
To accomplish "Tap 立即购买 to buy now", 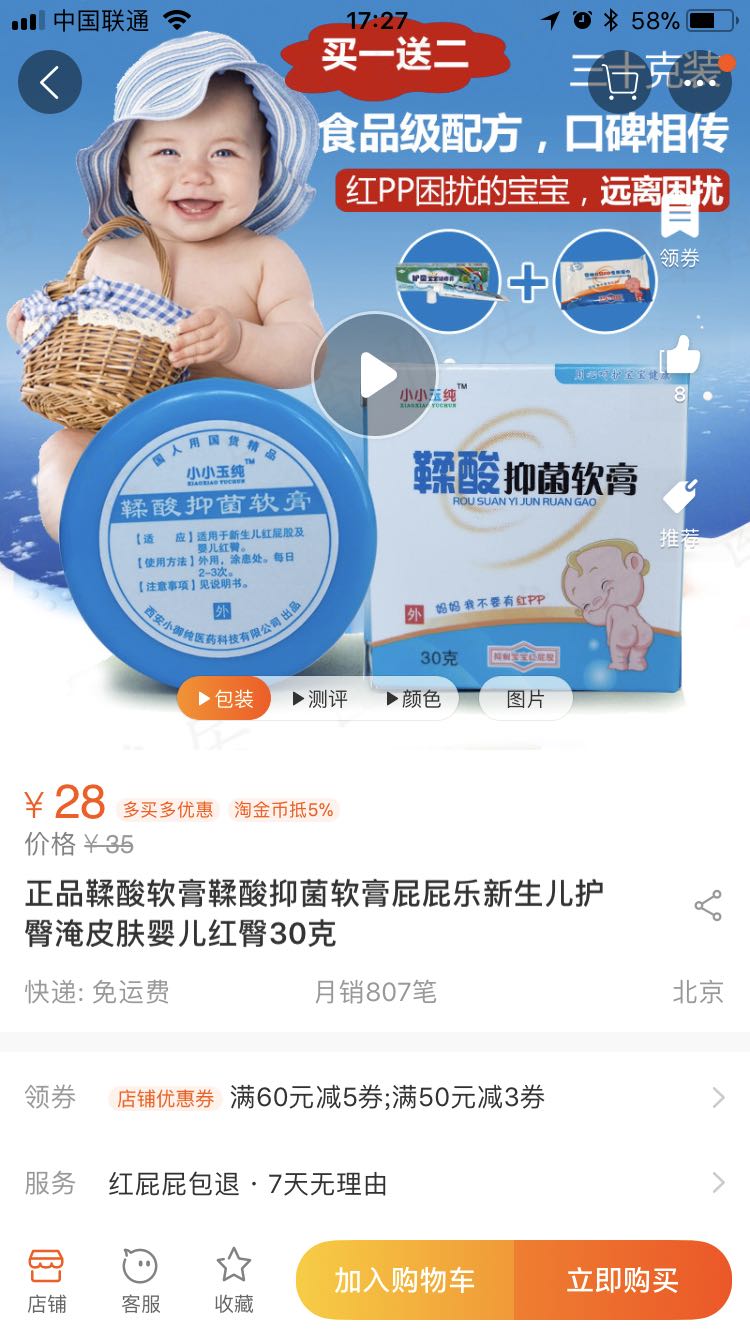I will point(623,1280).
